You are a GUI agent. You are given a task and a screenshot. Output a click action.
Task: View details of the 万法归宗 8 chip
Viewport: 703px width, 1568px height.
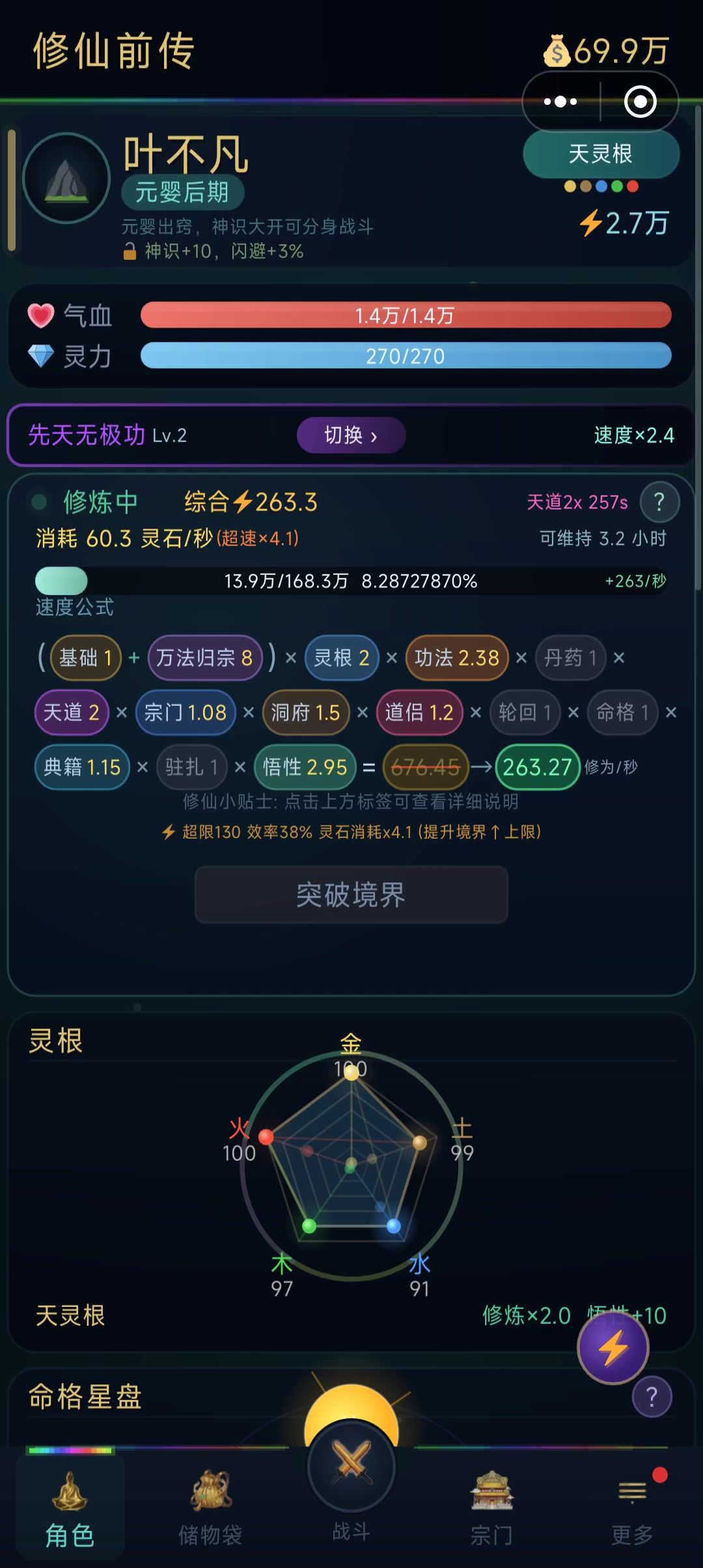pyautogui.click(x=204, y=658)
